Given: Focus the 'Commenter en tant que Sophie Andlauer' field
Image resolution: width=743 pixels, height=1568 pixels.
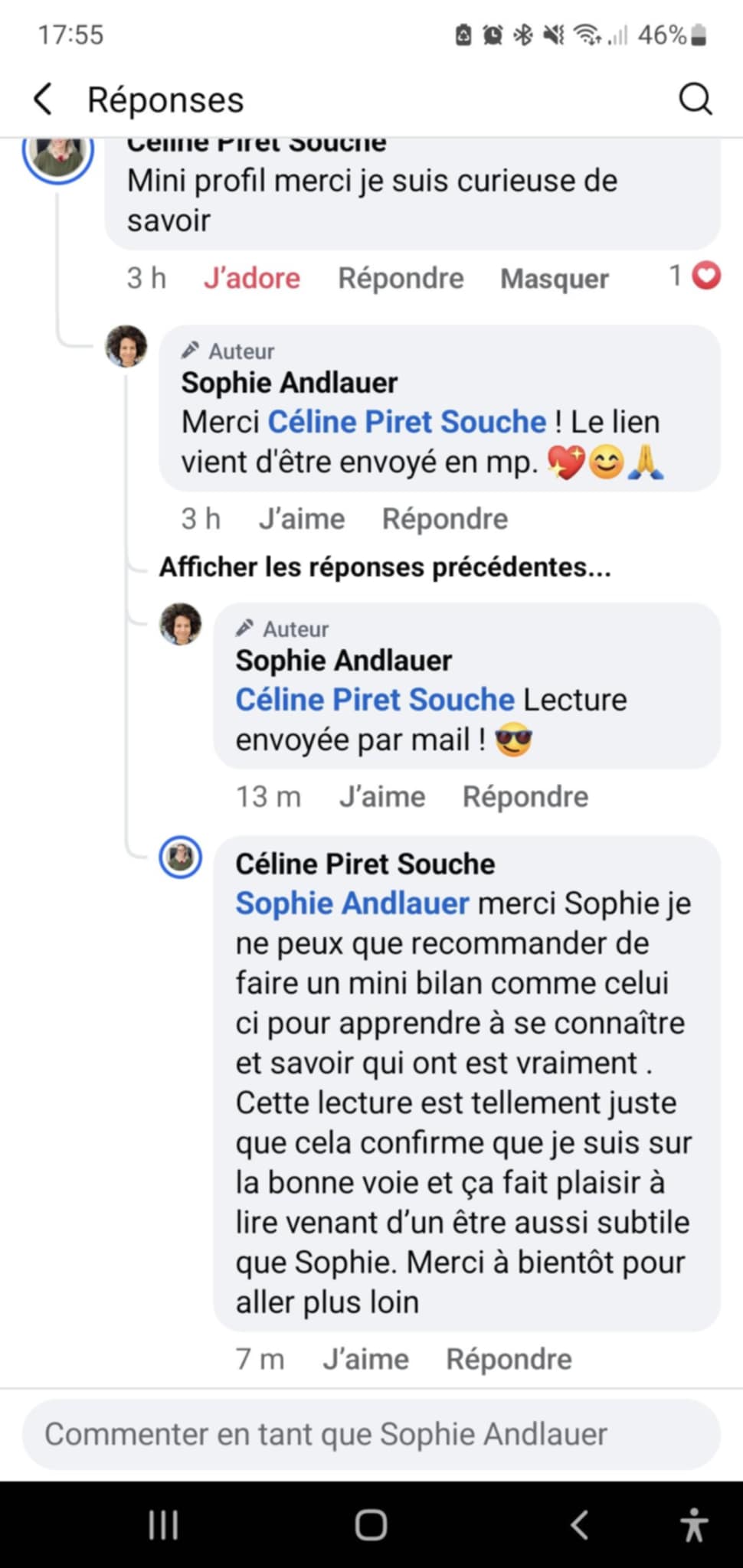Looking at the screenshot, I should (371, 1434).
